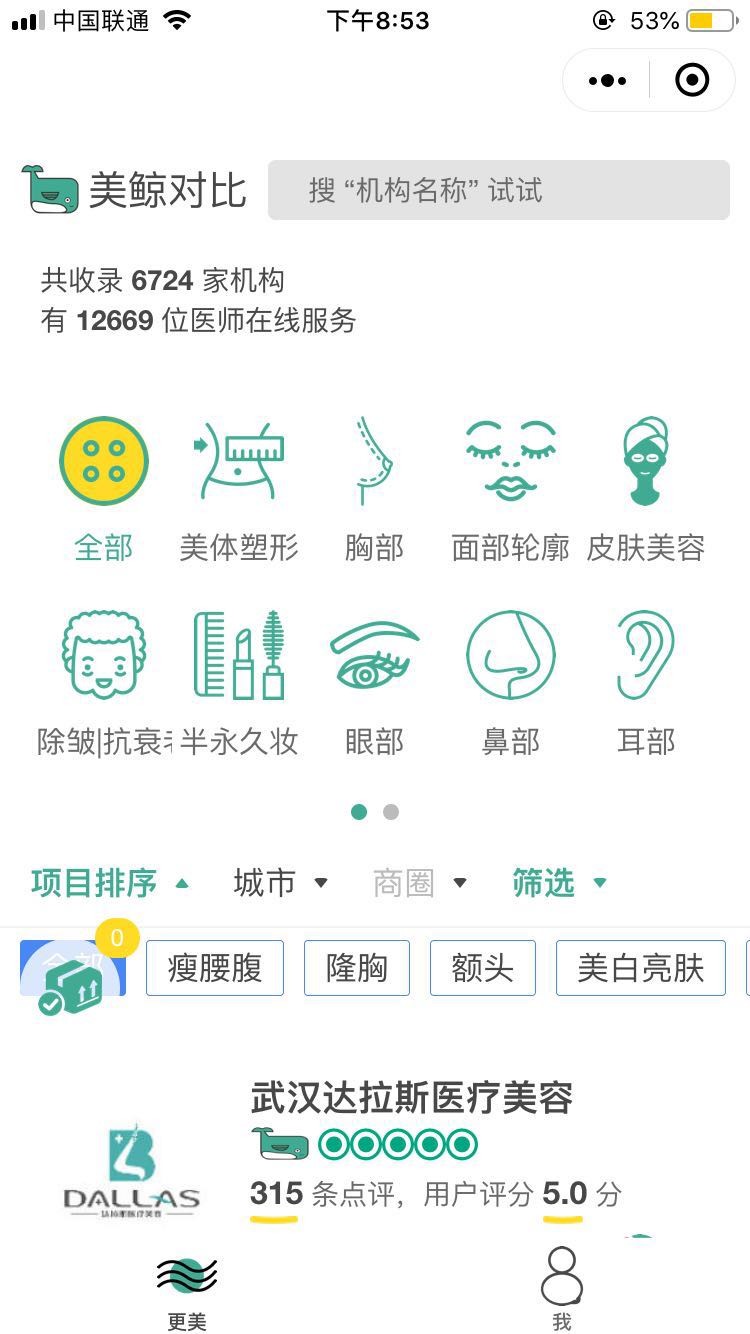The image size is (750, 1334).
Task: Switch to the 我 tab
Action: [x=562, y=1288]
